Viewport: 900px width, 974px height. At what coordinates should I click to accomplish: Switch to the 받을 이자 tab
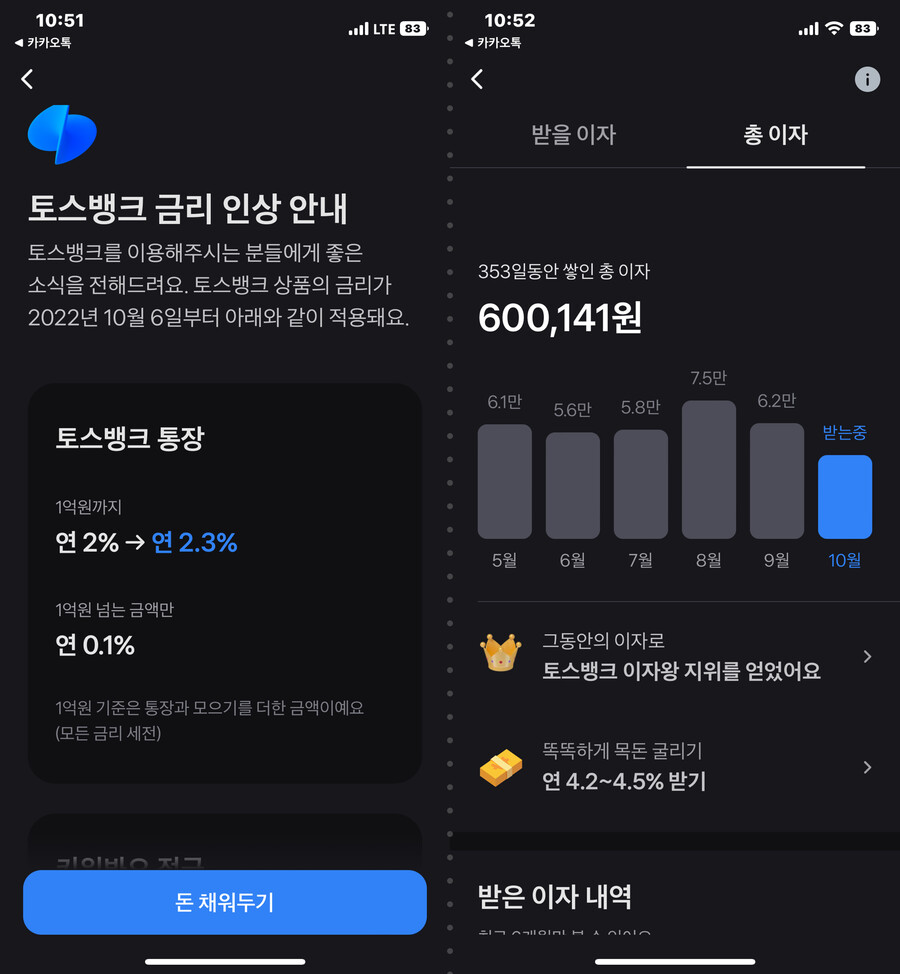(x=573, y=135)
